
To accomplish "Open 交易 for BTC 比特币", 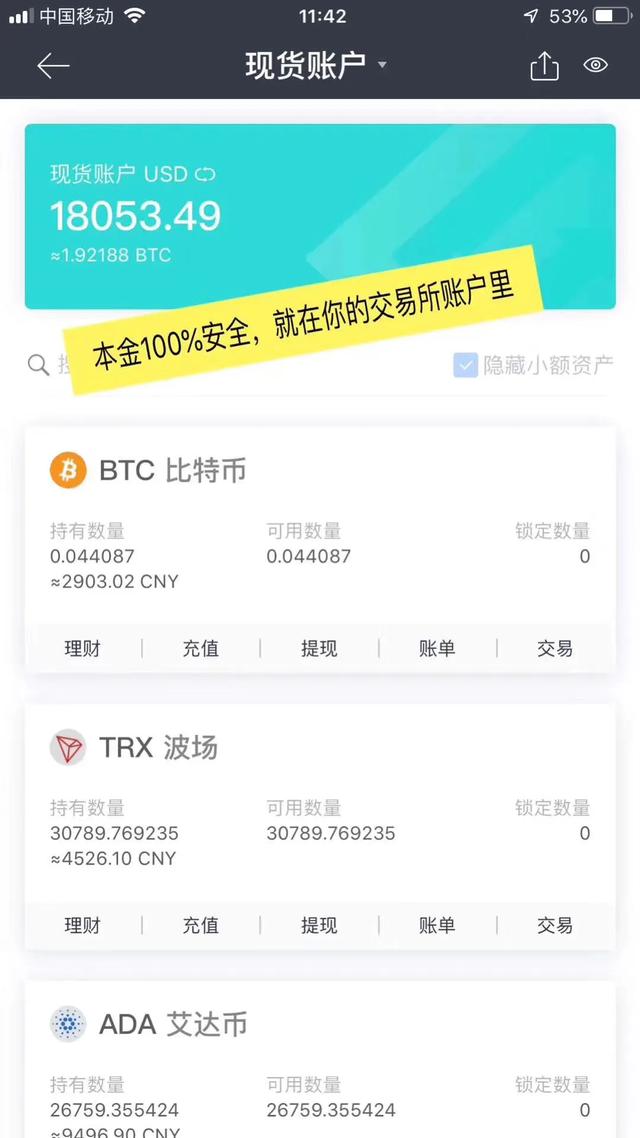I will 555,648.
